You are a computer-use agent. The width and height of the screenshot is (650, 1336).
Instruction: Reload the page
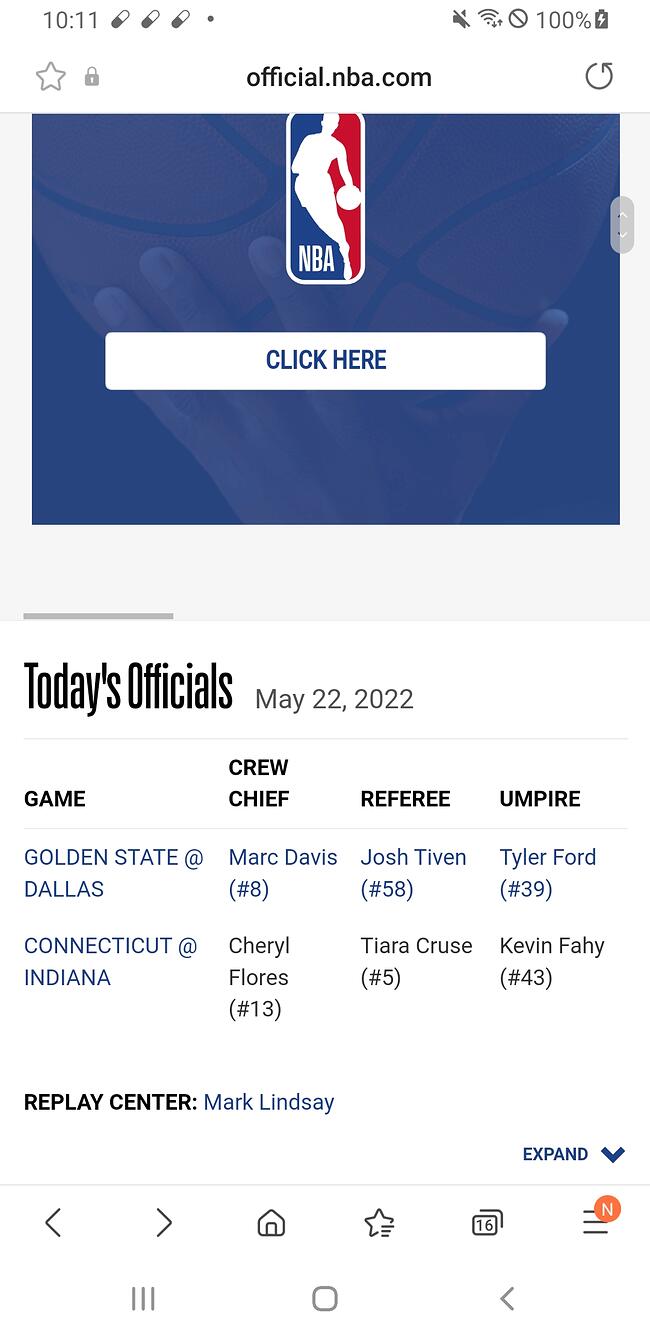[x=598, y=76]
